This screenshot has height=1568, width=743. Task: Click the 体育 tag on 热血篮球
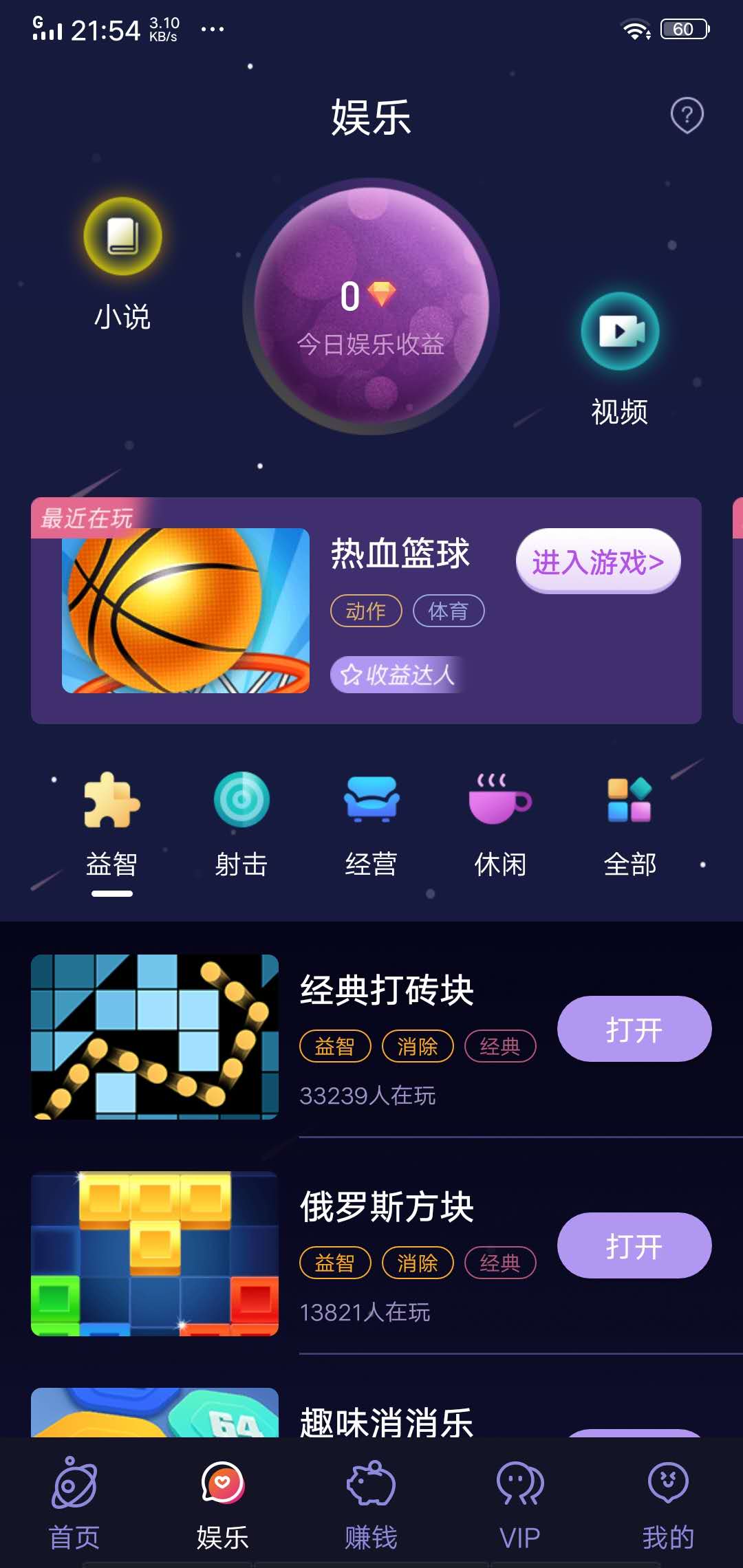447,611
